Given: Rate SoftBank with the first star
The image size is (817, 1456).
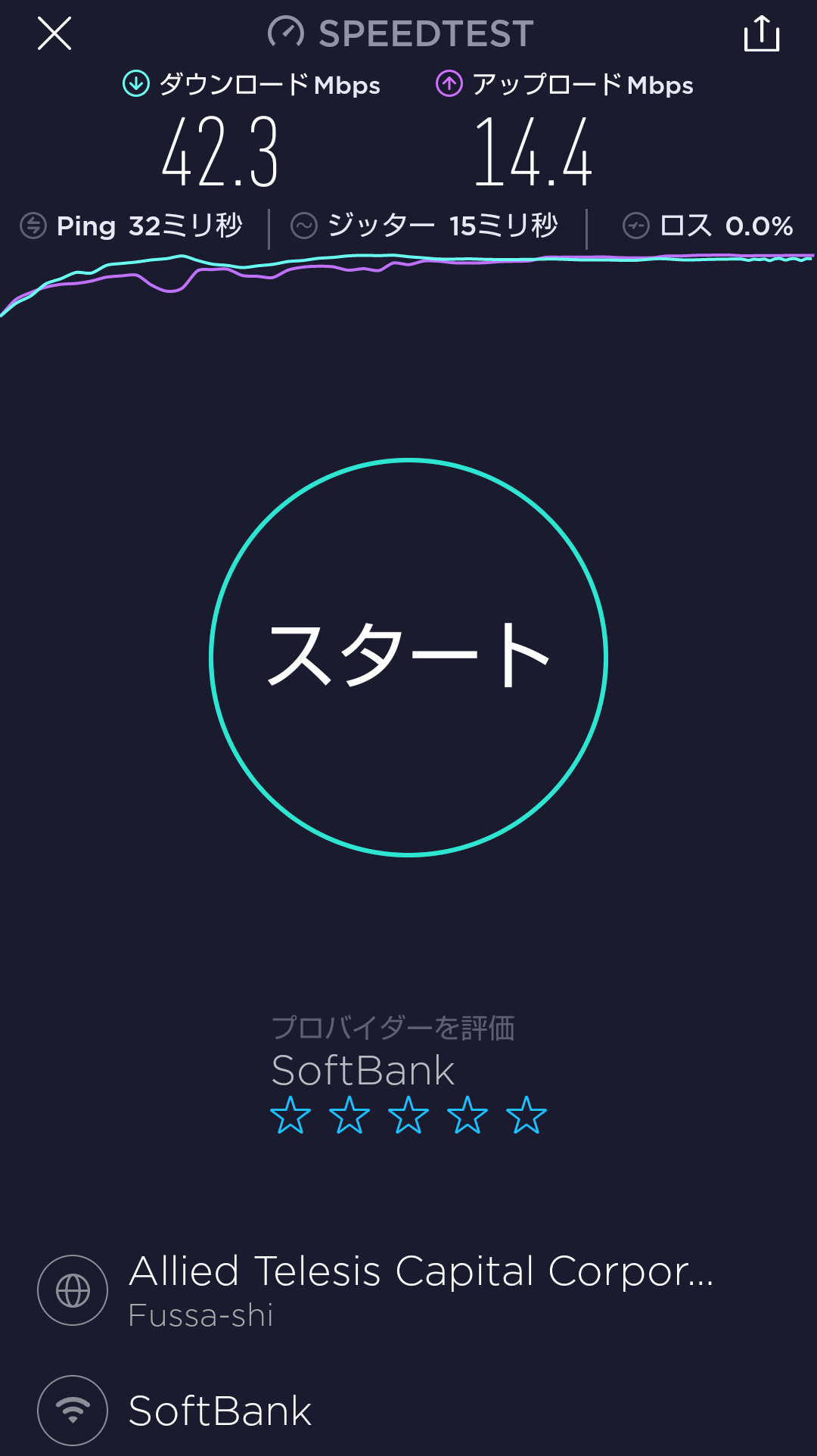Looking at the screenshot, I should point(290,1115).
